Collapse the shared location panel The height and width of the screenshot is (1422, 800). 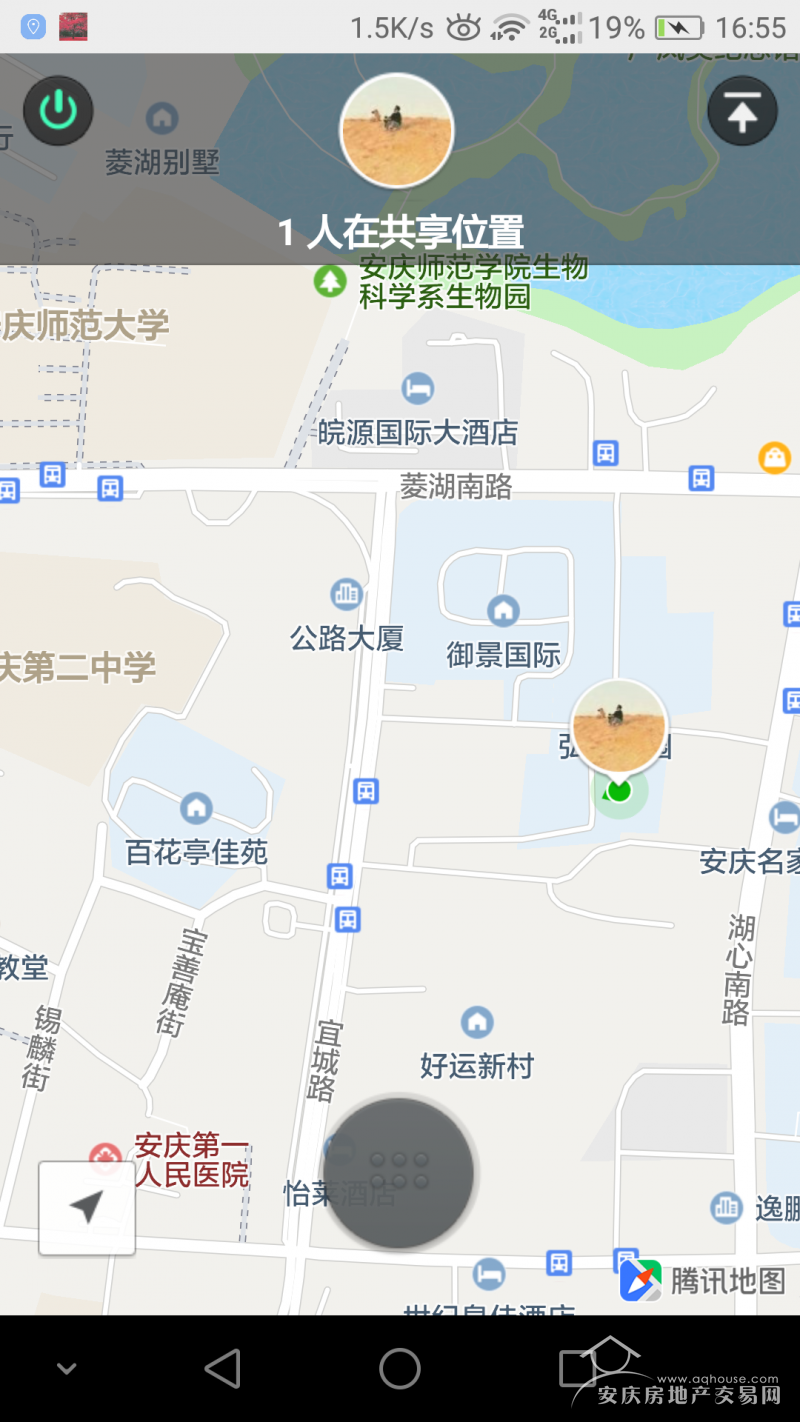tap(742, 111)
